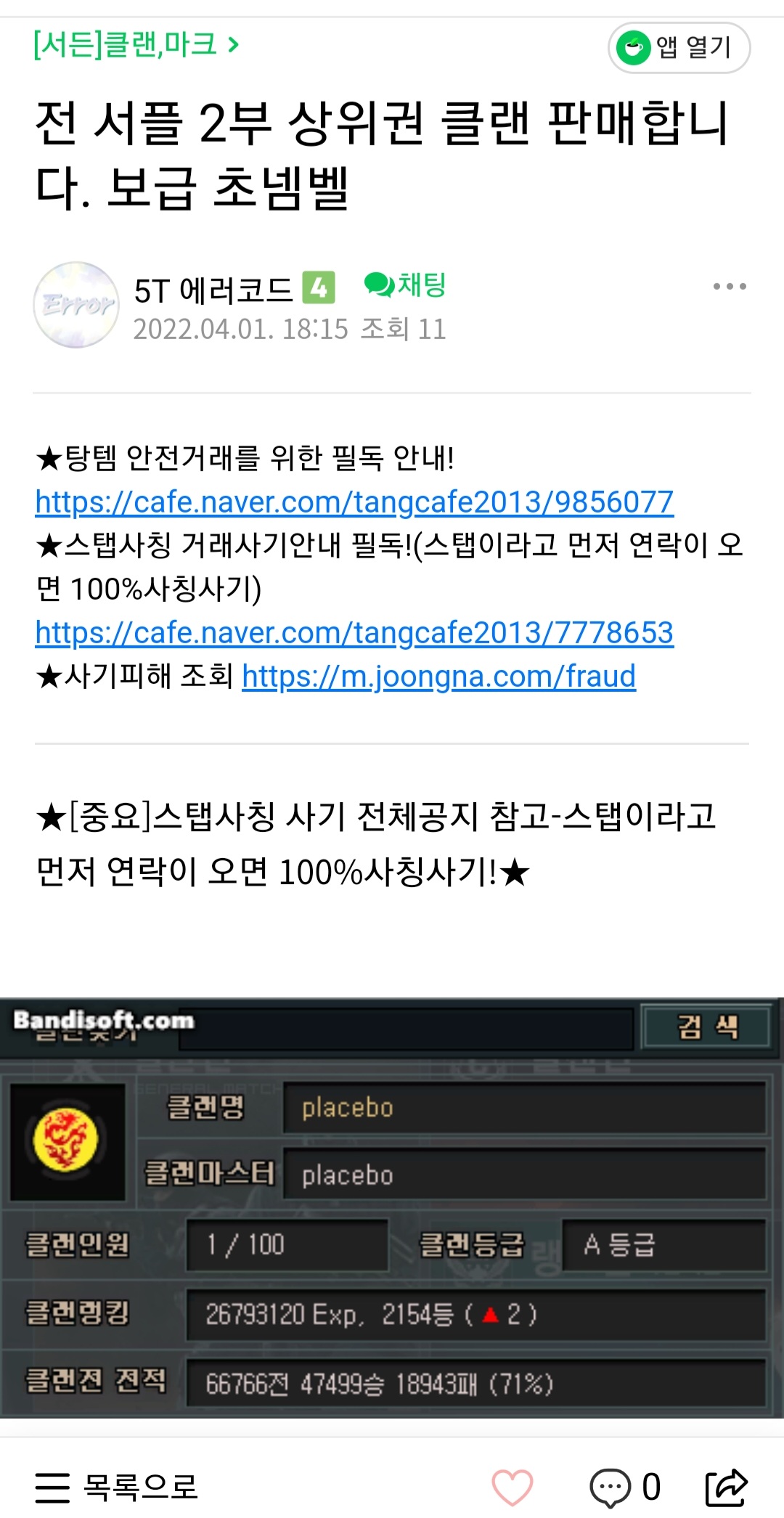The width and height of the screenshot is (784, 1518).
Task: Open 5T 에러코드's profile picture
Action: tap(76, 305)
